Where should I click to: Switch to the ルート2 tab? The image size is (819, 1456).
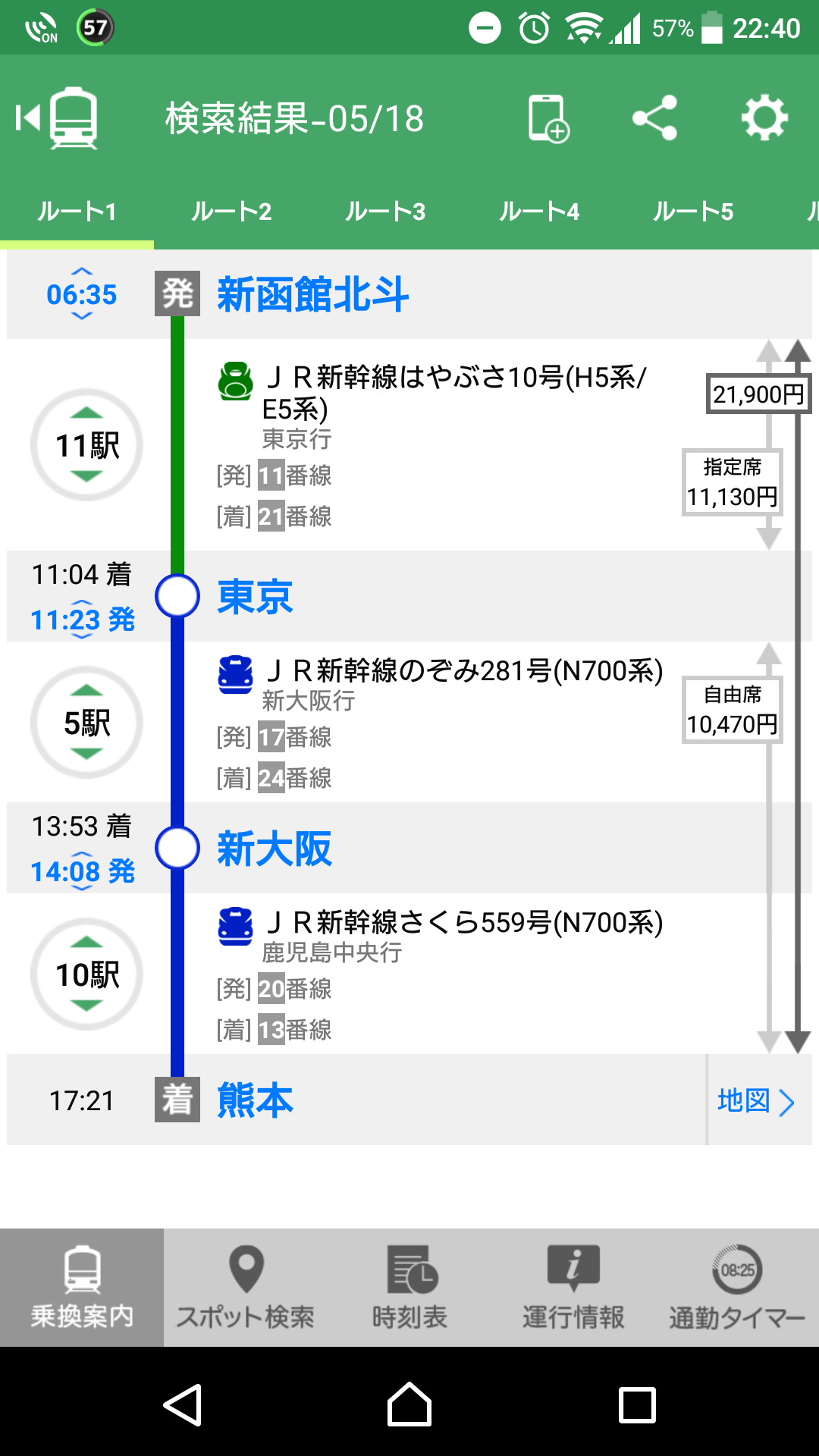point(231,212)
